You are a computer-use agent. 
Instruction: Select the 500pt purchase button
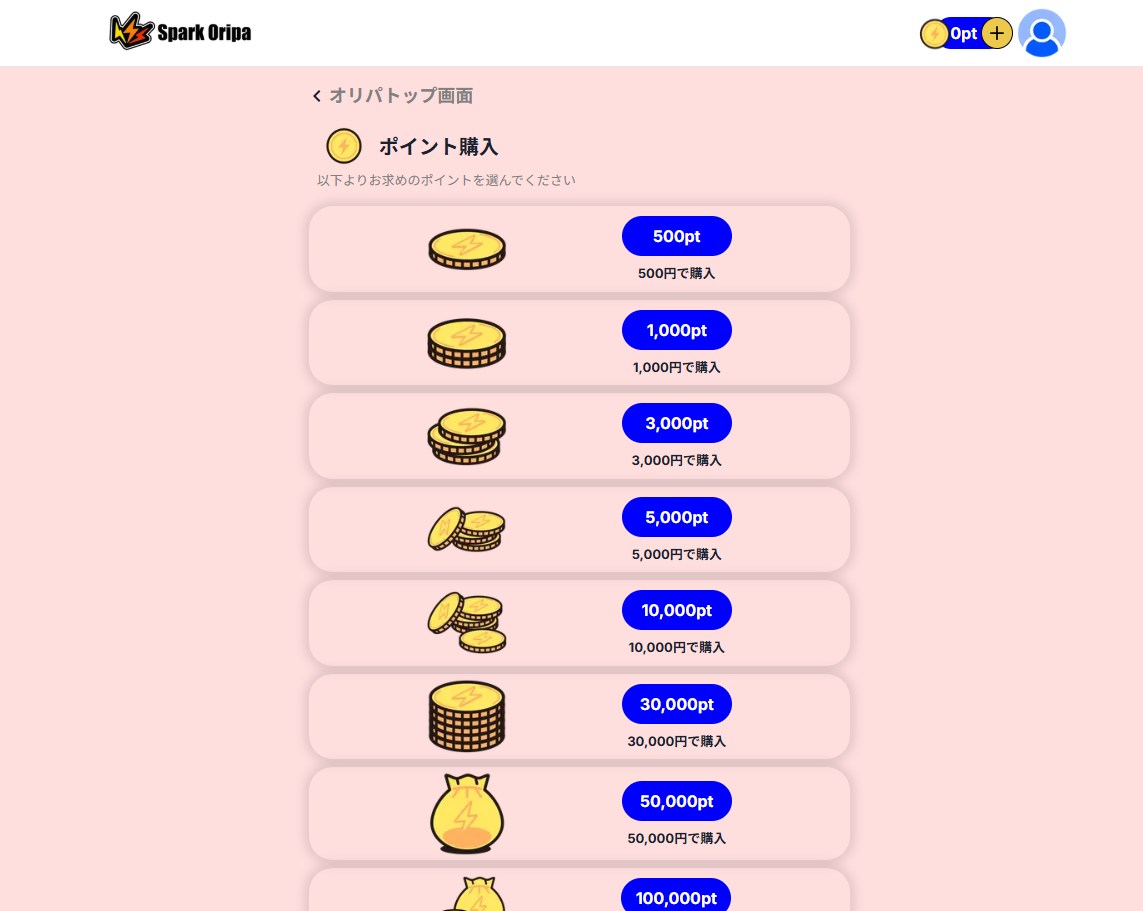point(677,237)
